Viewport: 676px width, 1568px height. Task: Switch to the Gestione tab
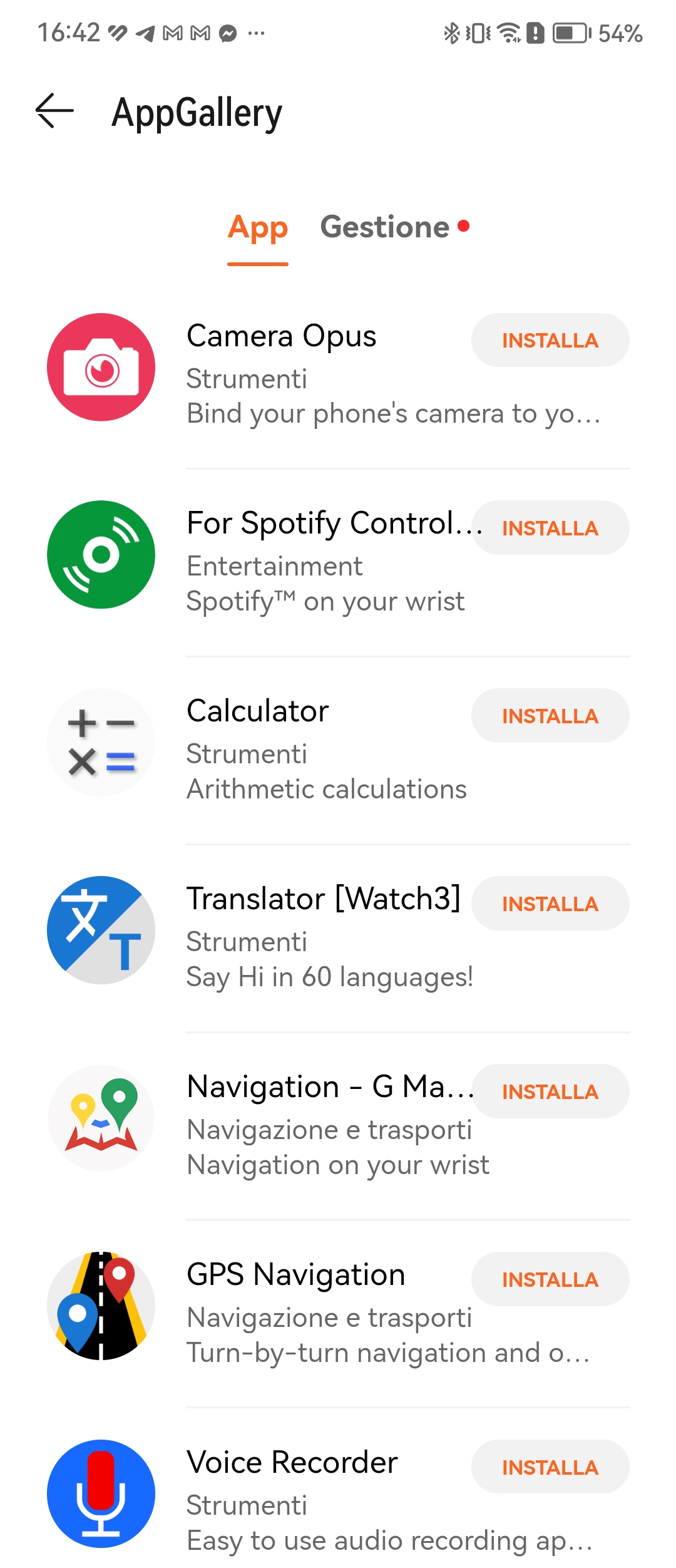pyautogui.click(x=385, y=227)
